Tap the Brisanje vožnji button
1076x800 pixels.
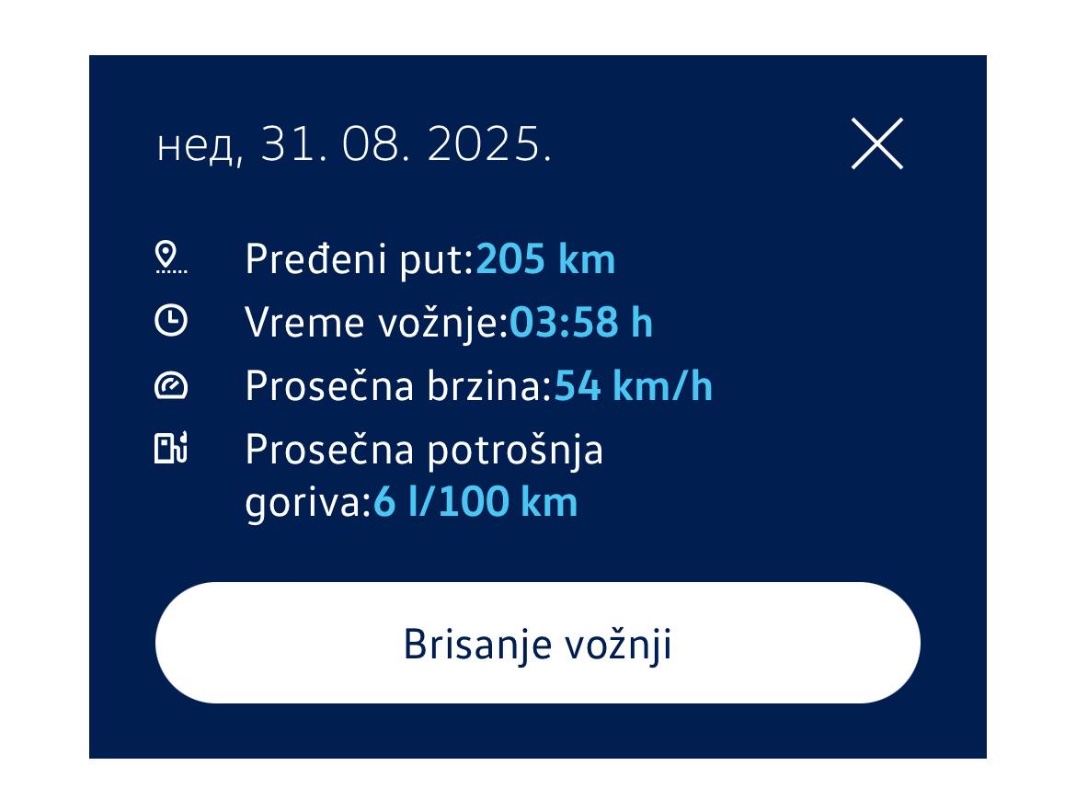click(537, 643)
